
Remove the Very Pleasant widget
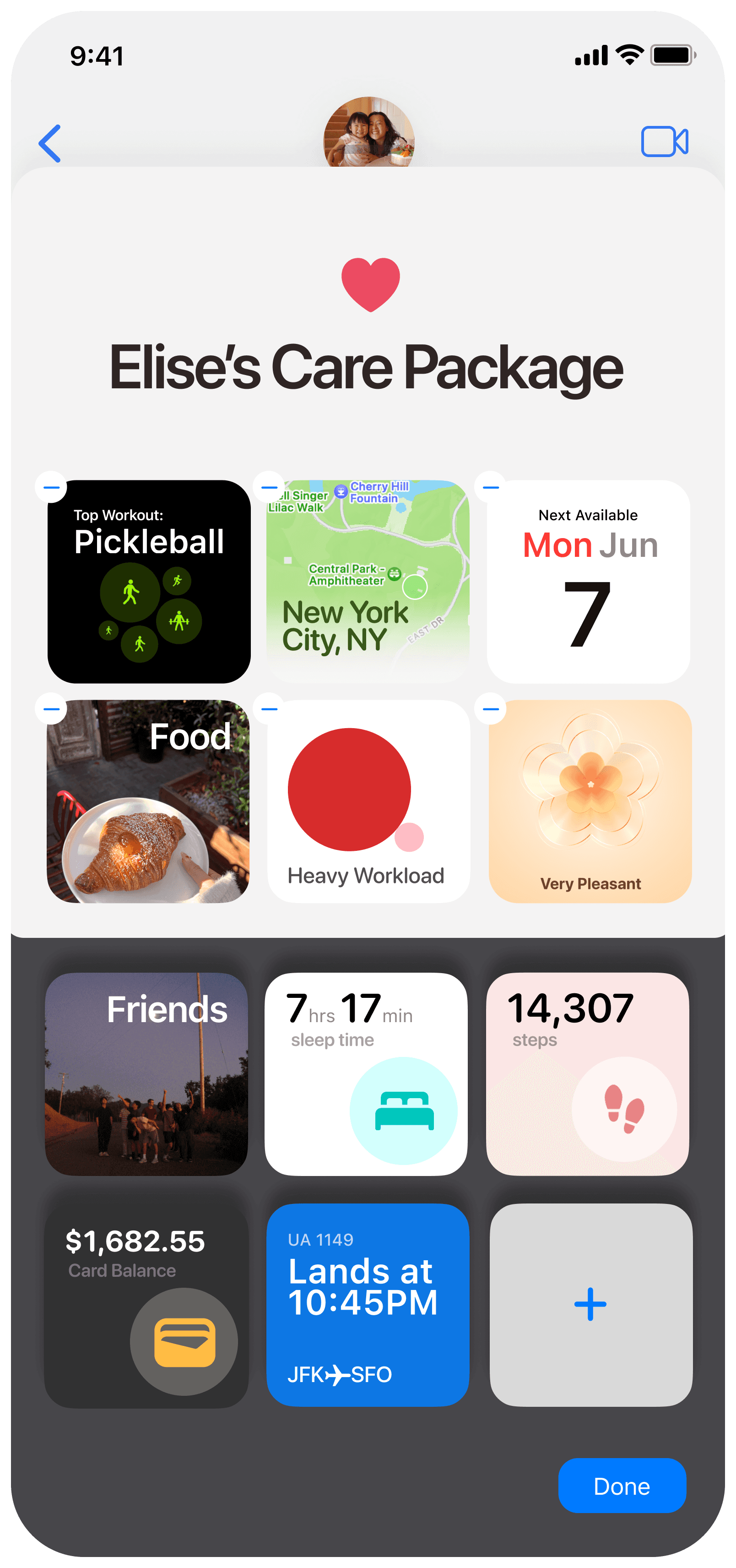tap(490, 708)
